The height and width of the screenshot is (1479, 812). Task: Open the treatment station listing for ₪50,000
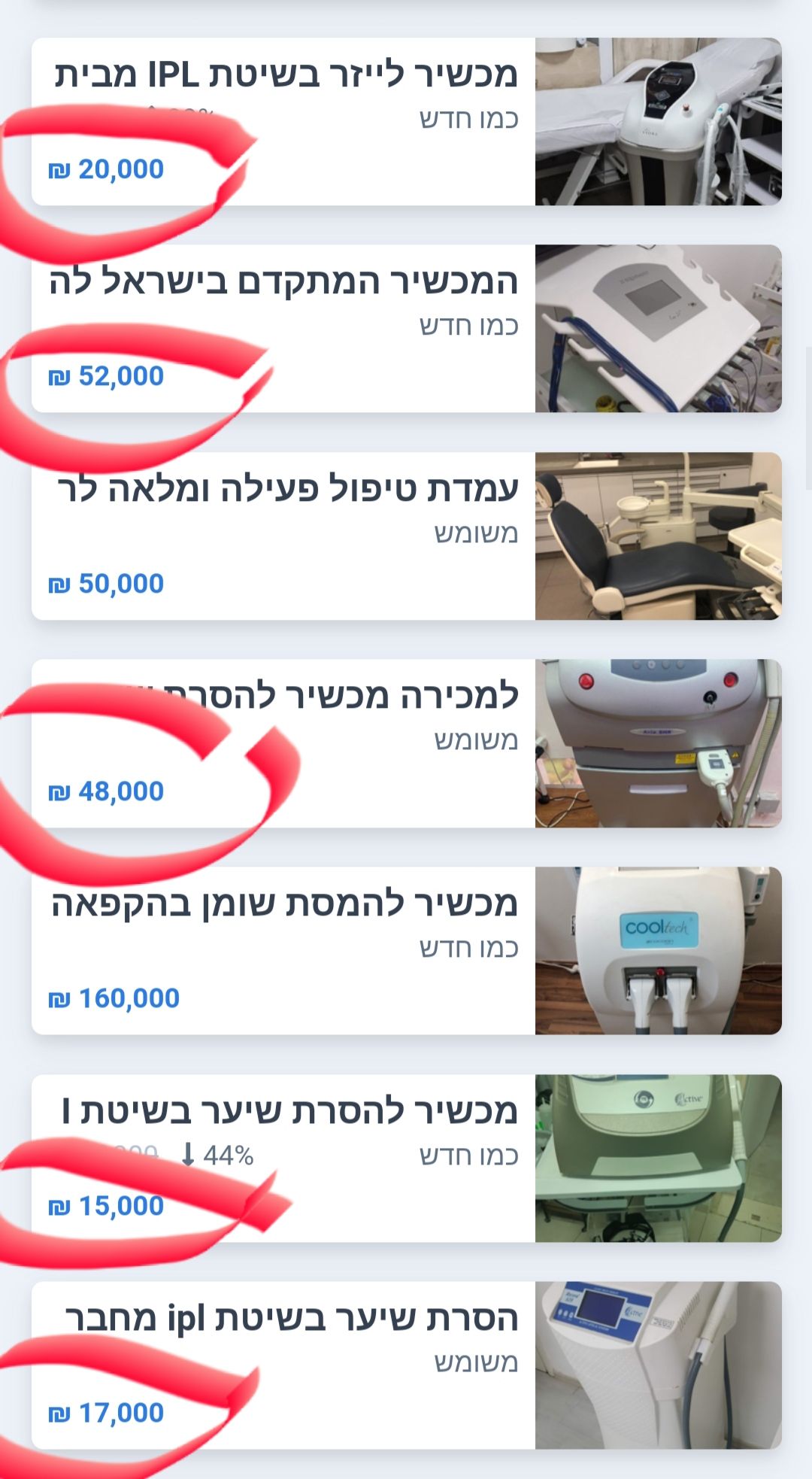406,536
